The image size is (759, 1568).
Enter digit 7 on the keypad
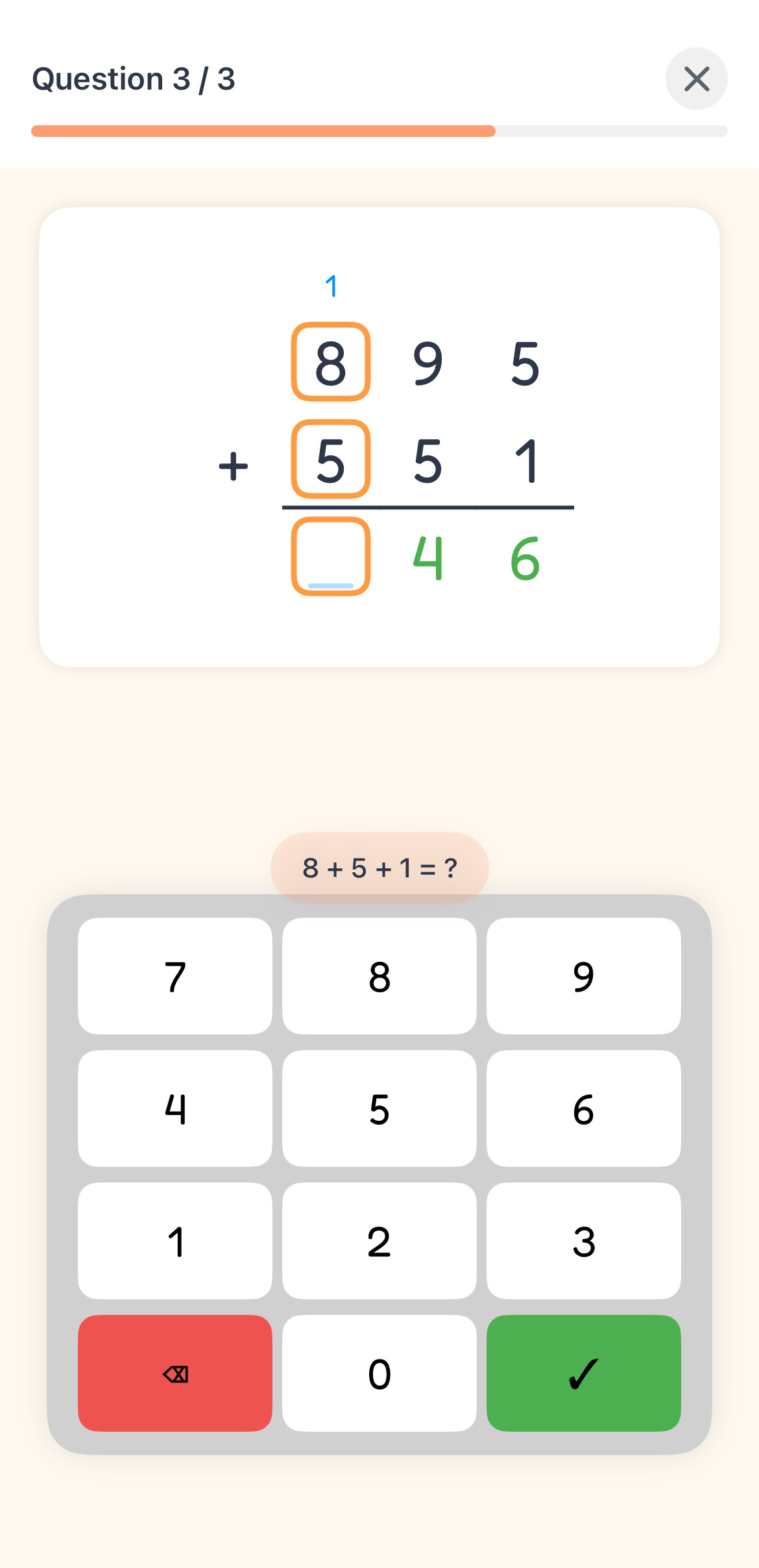[x=175, y=976]
